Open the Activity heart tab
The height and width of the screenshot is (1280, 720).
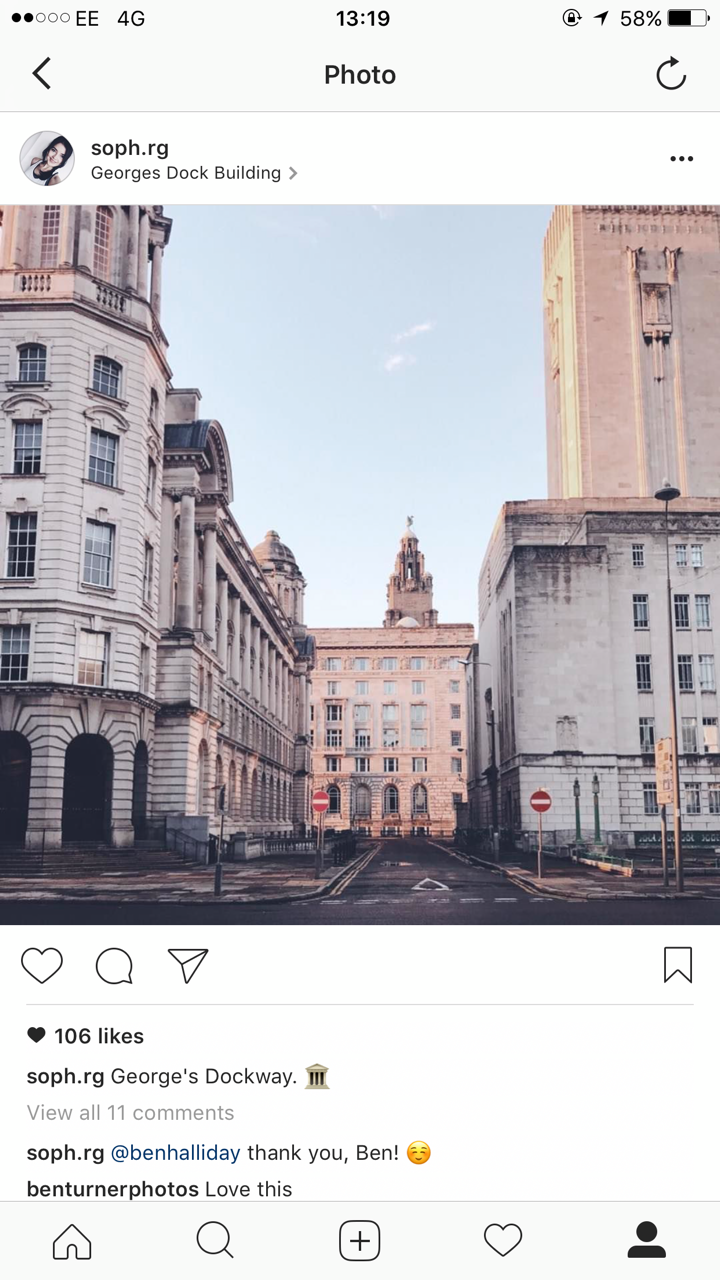503,1241
